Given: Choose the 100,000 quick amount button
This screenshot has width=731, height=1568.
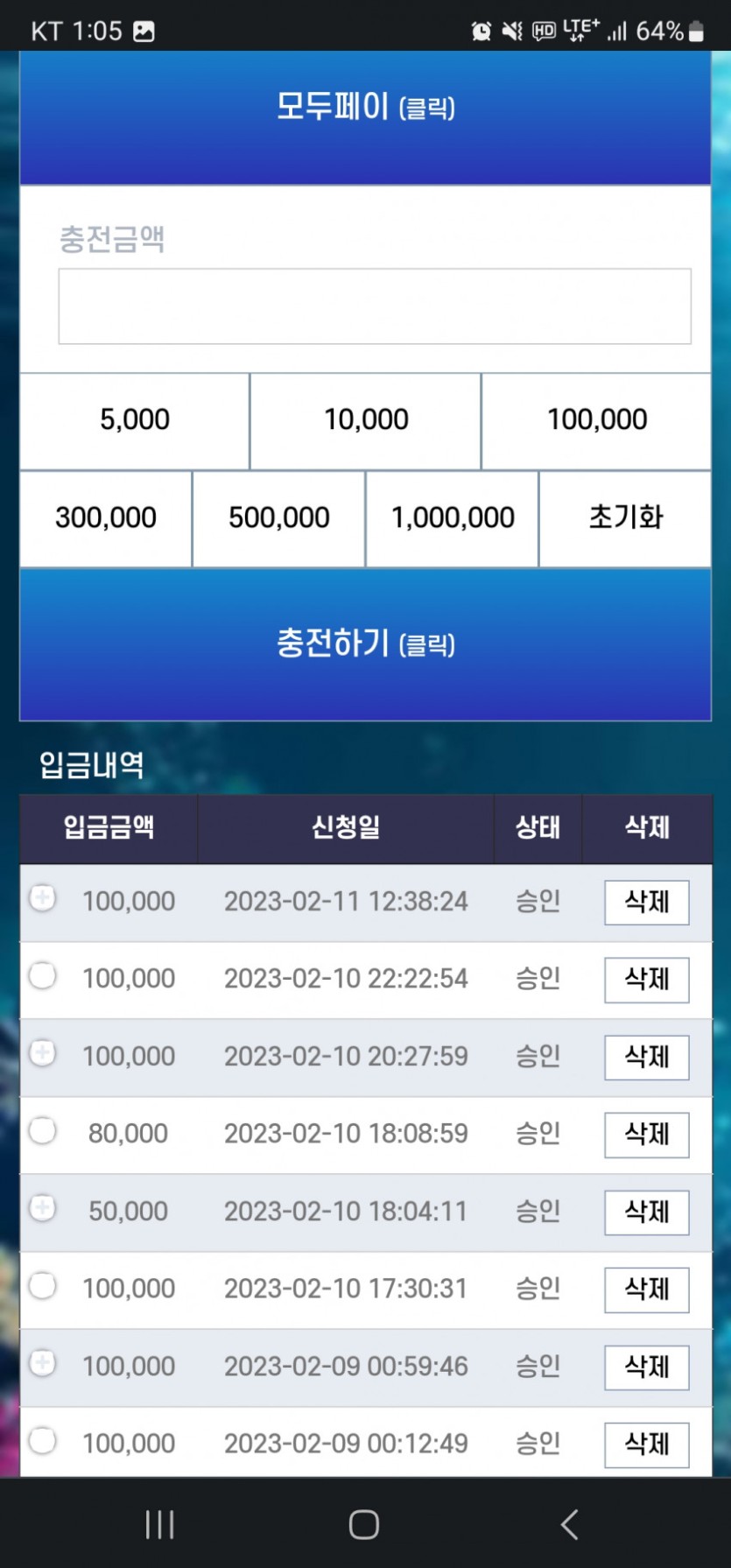Looking at the screenshot, I should (597, 420).
